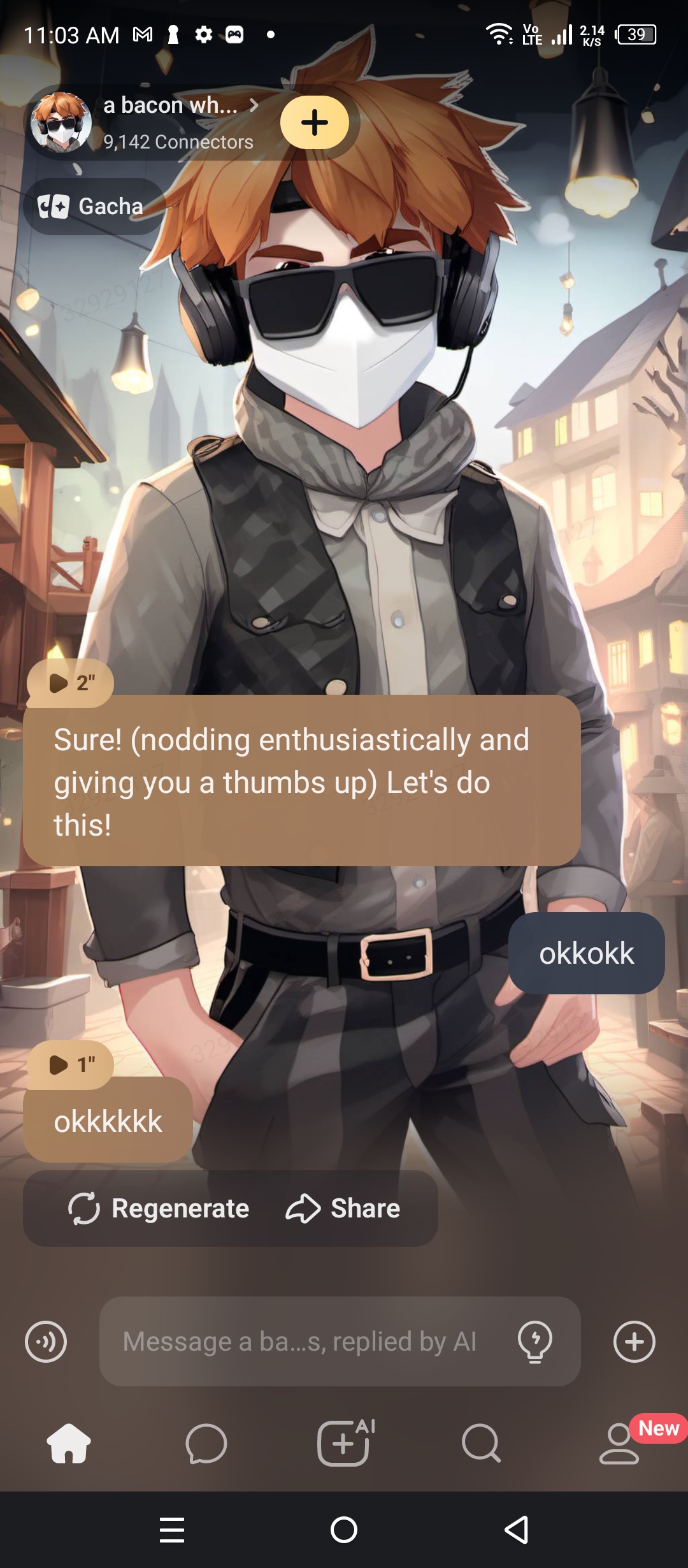
Task: Play the 2-second voice message
Action: pyautogui.click(x=70, y=683)
